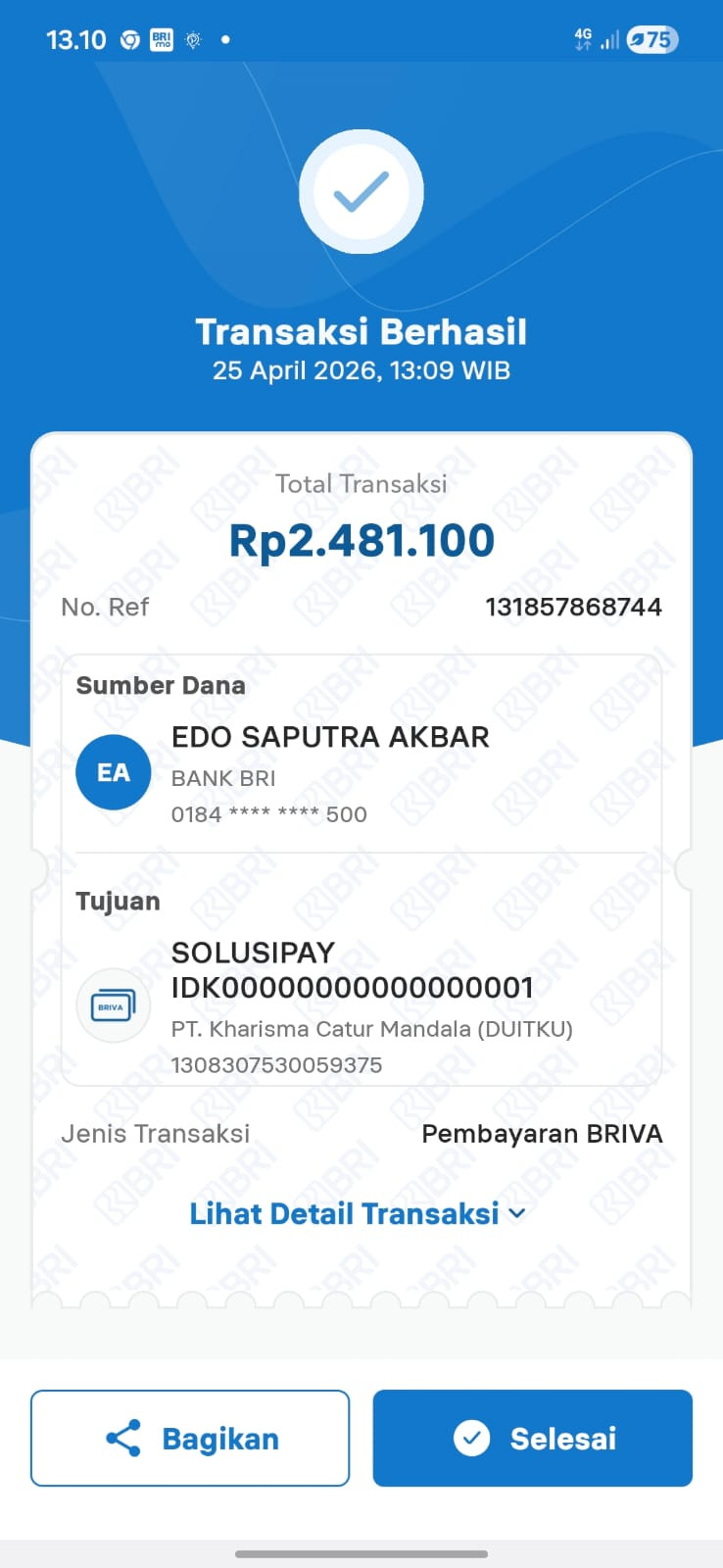
Task: Expand Lihat Detail Transaksi
Action: [358, 1213]
